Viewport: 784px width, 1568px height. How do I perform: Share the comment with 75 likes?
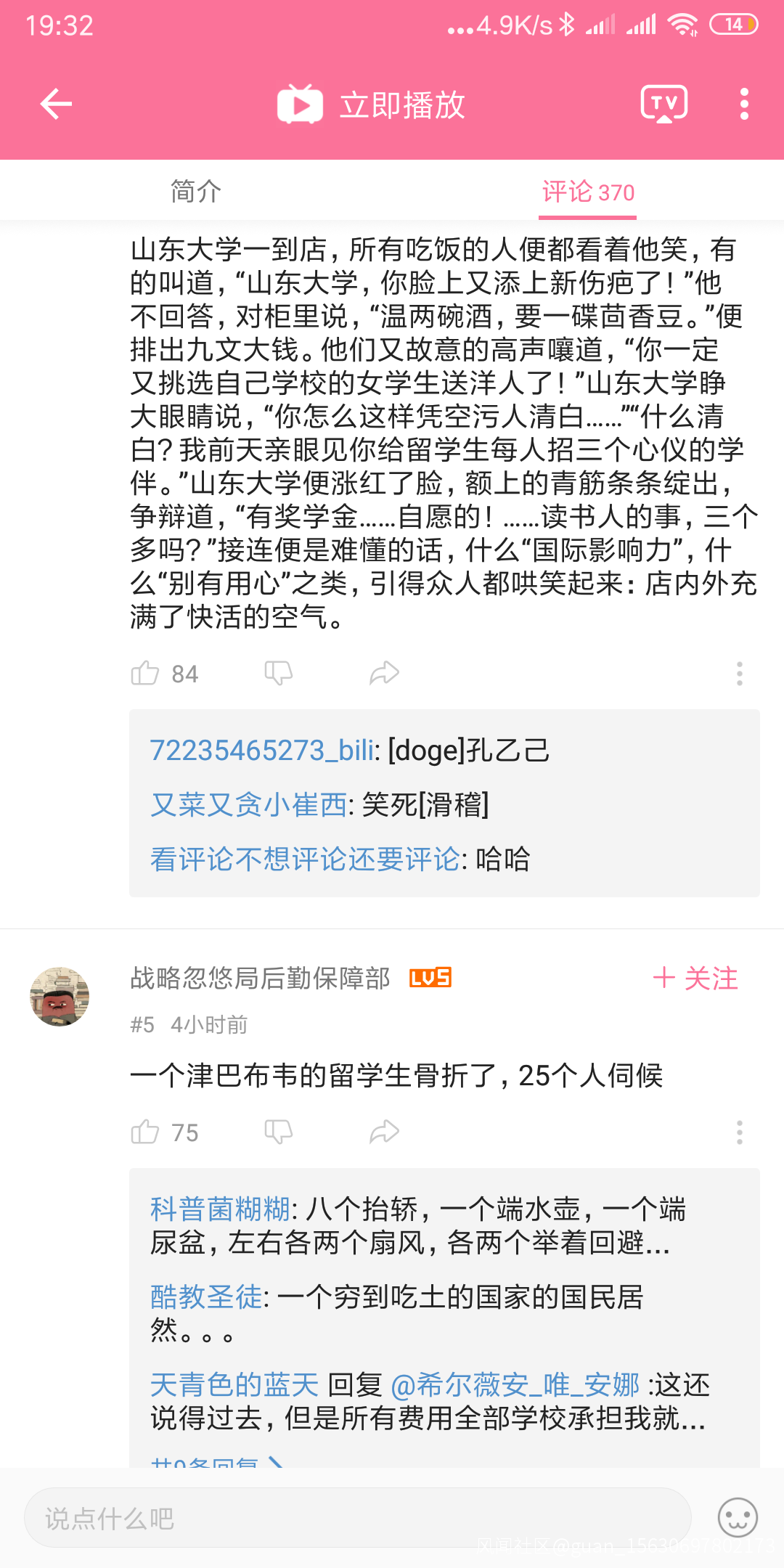[x=384, y=1132]
